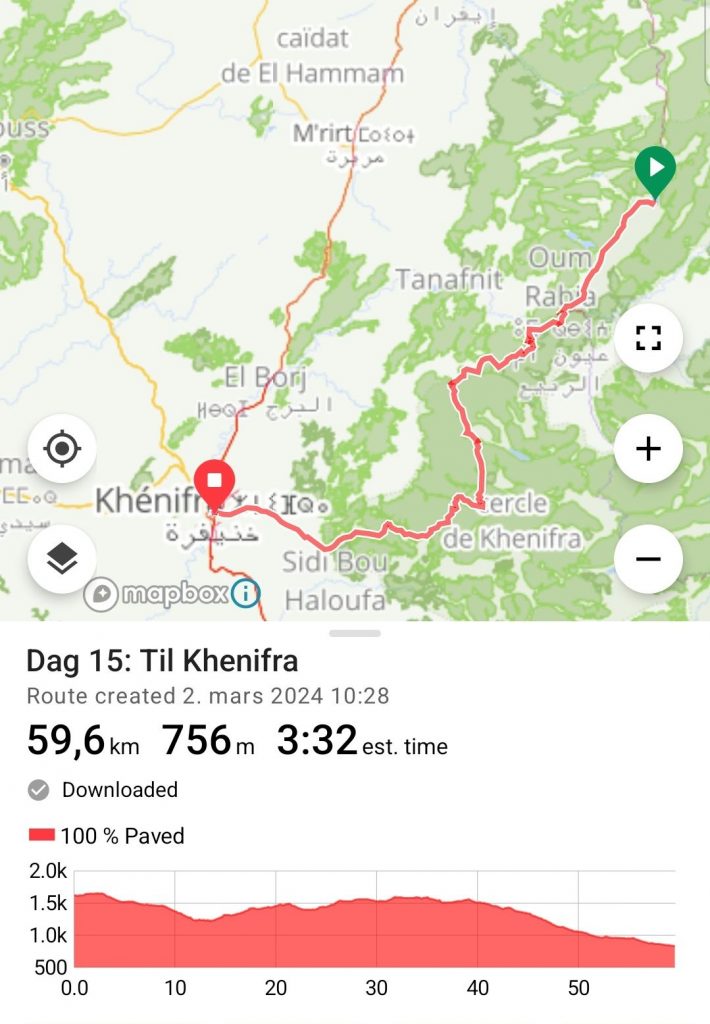Expand the map to fullscreen
710x1024 pixels.
[x=648, y=338]
